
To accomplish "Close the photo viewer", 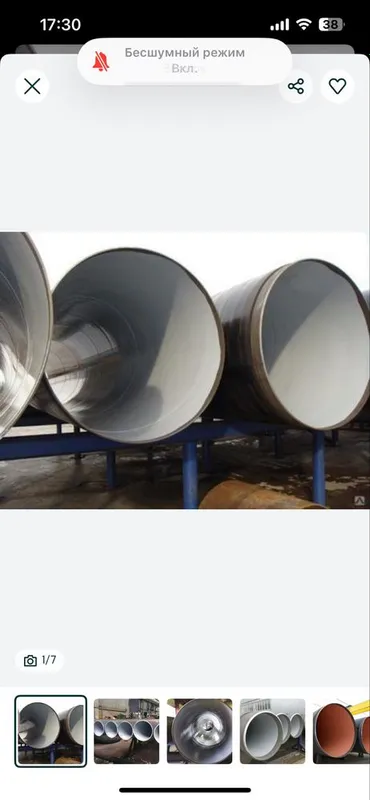I will point(32,86).
